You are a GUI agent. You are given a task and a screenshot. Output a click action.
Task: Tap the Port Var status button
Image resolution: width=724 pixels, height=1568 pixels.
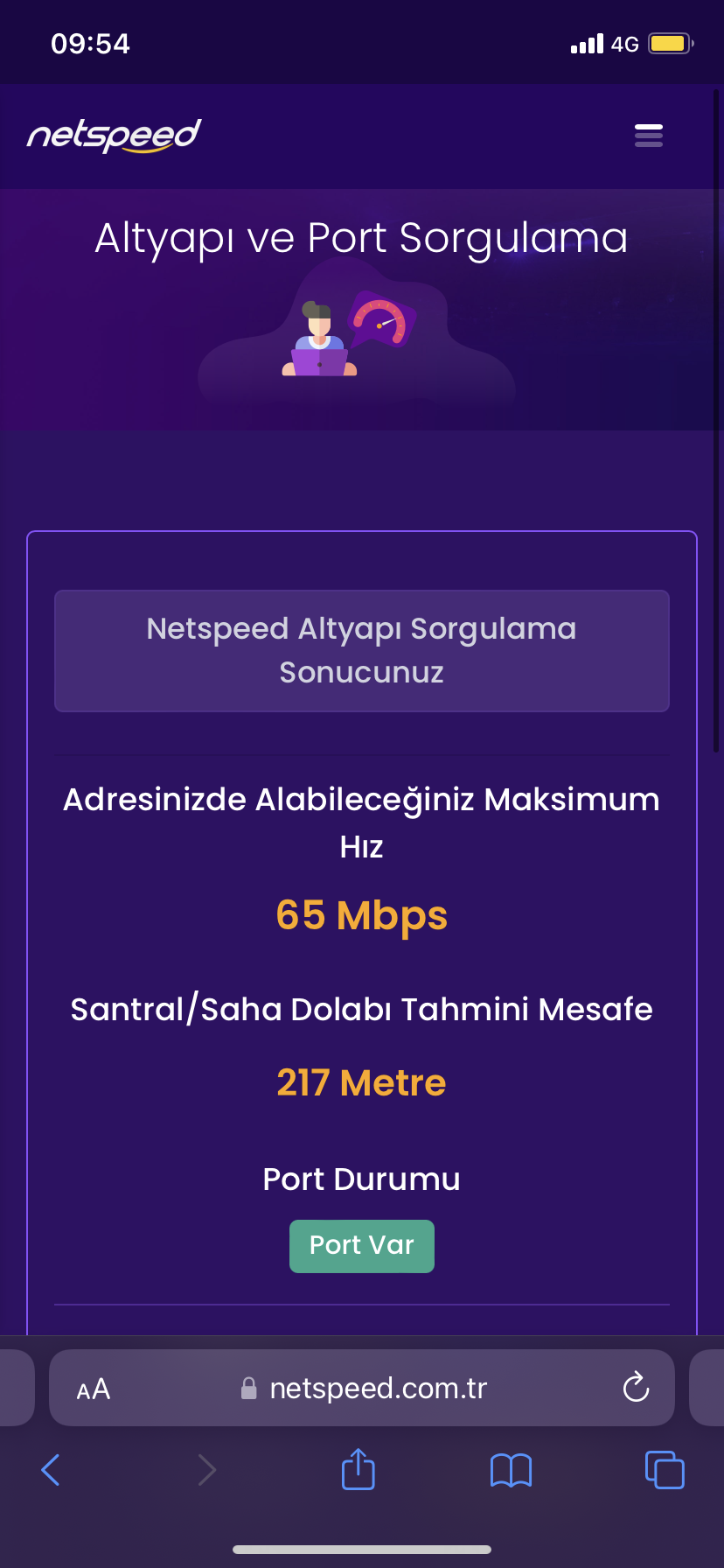361,1246
